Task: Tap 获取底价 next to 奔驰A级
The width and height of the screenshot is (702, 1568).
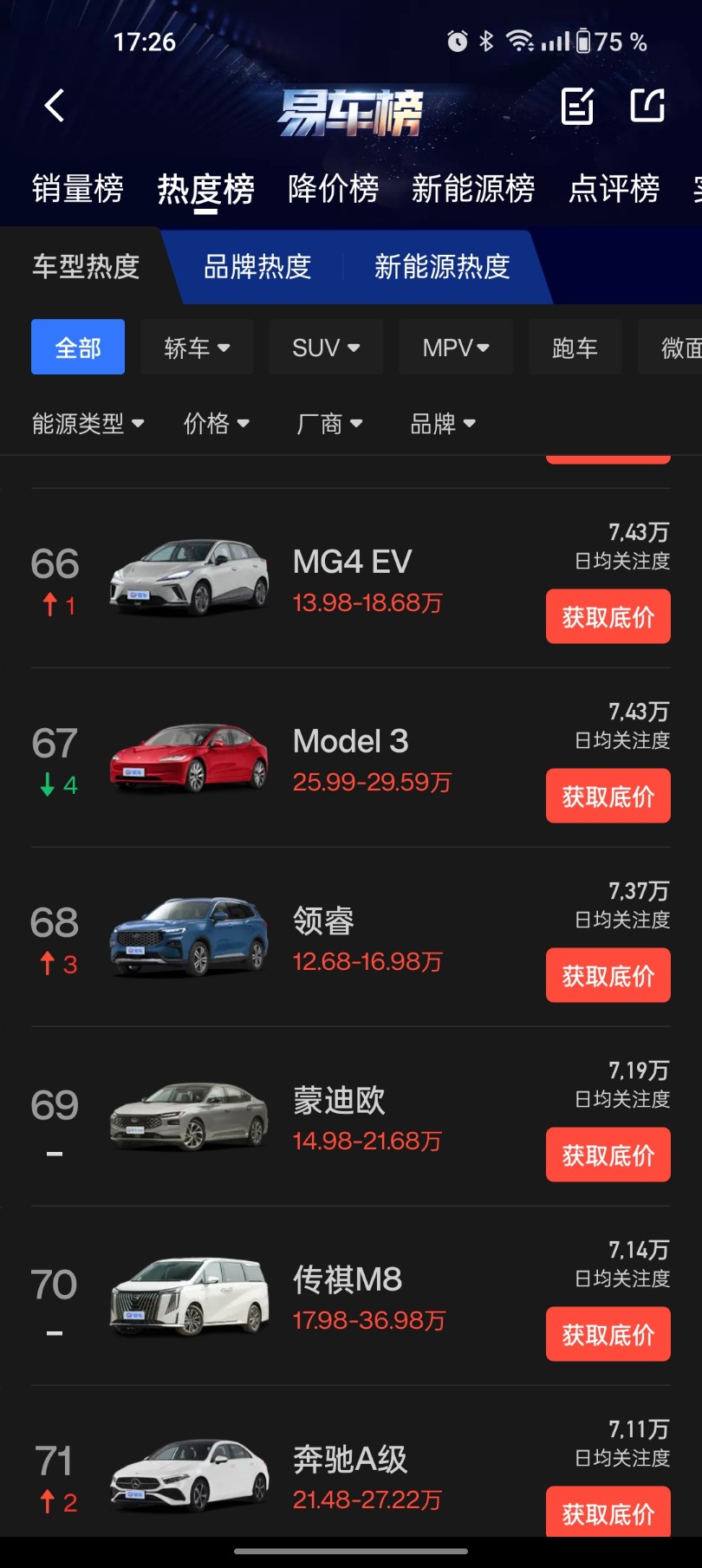Action: click(x=608, y=1512)
